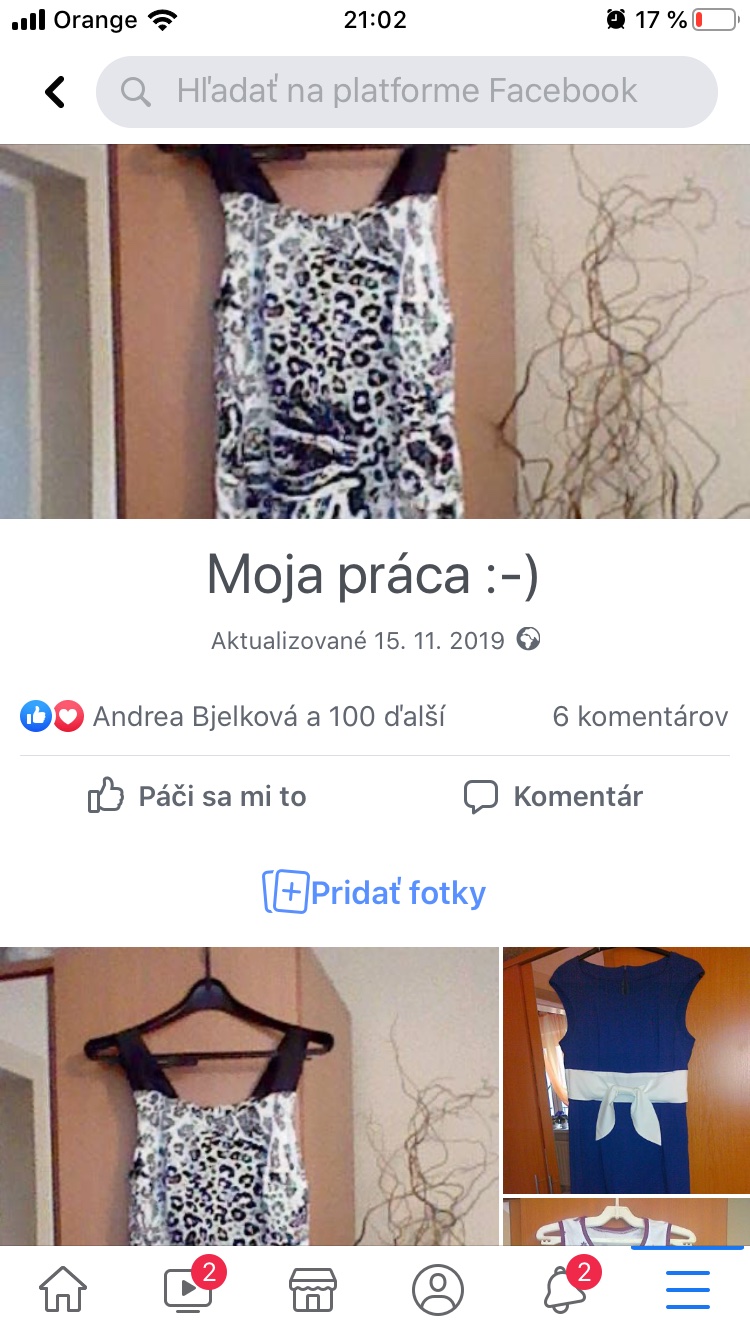Go to the Home feed tab
The height and width of the screenshot is (1334, 750).
[x=63, y=1290]
